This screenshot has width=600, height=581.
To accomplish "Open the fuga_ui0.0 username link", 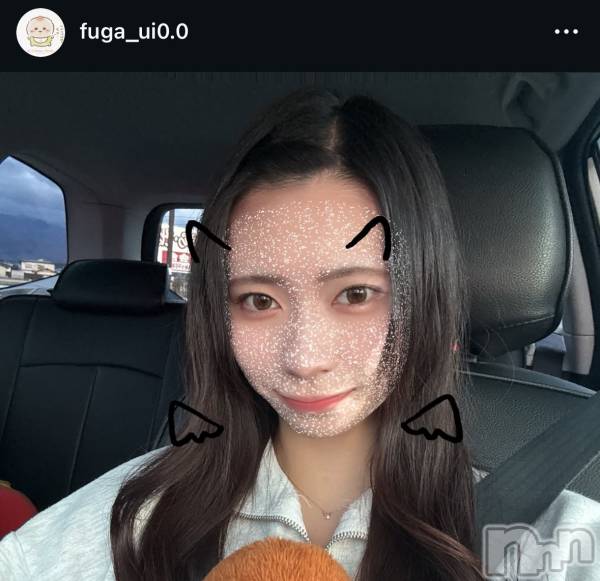I will click(133, 32).
